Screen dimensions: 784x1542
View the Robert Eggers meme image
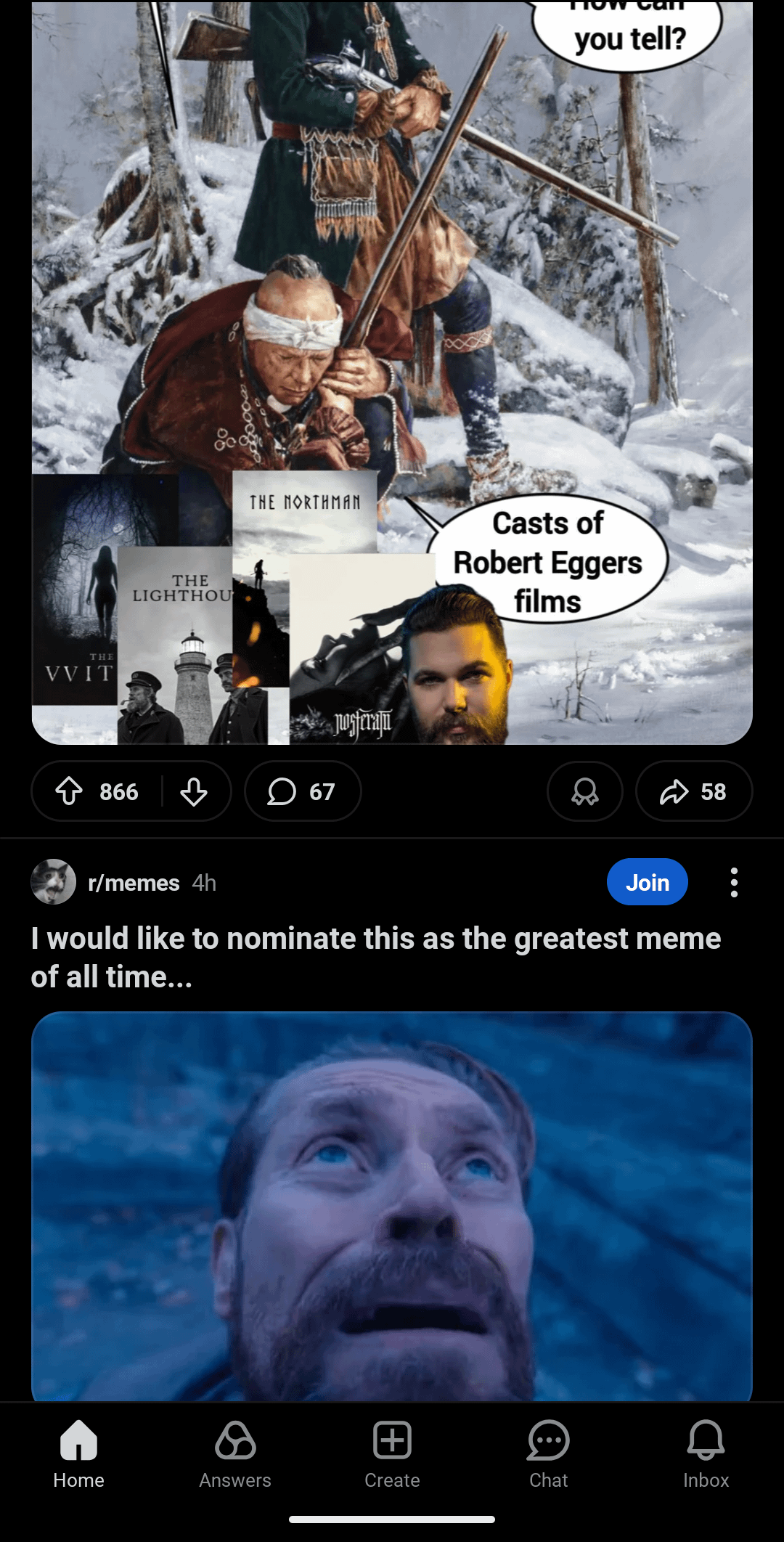pyautogui.click(x=392, y=363)
